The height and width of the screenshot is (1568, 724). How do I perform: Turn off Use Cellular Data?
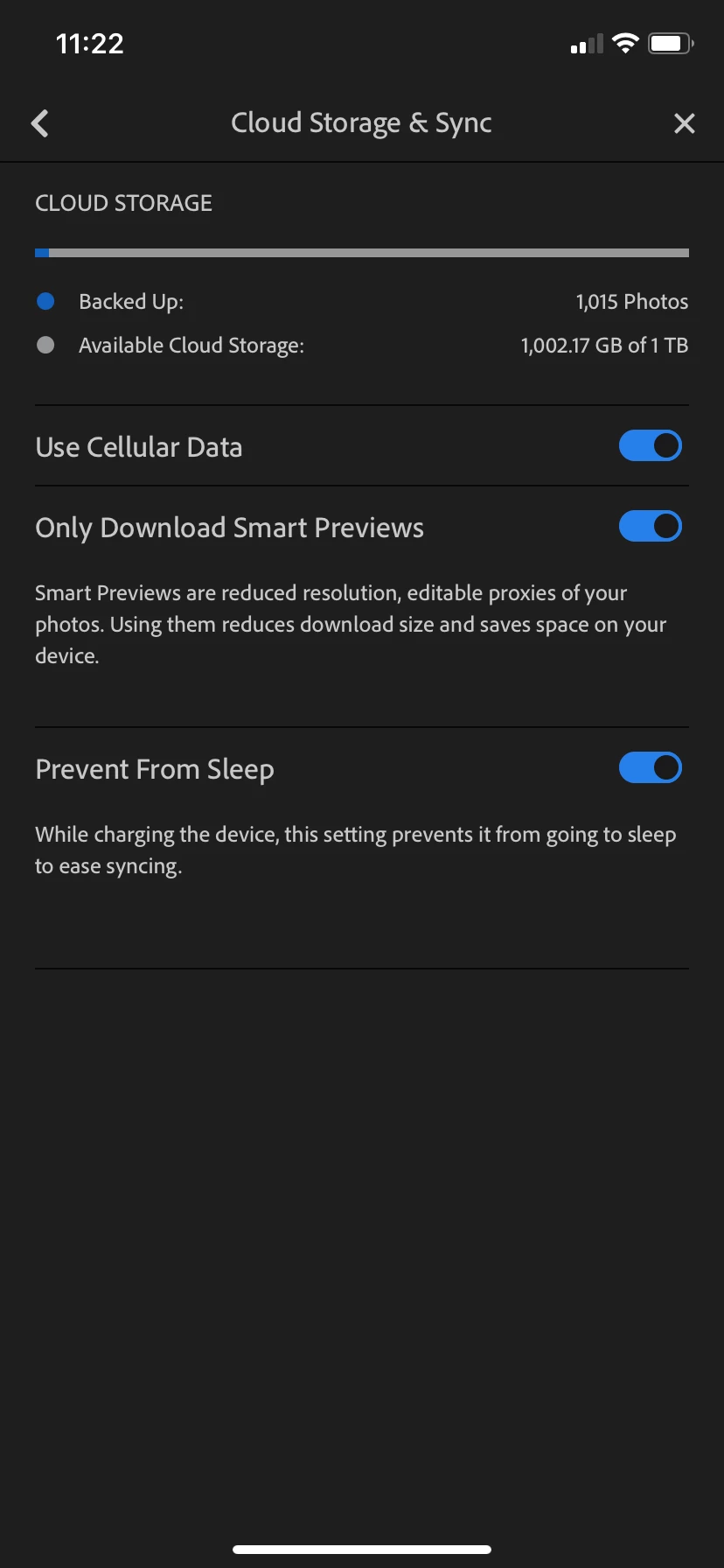pos(650,446)
